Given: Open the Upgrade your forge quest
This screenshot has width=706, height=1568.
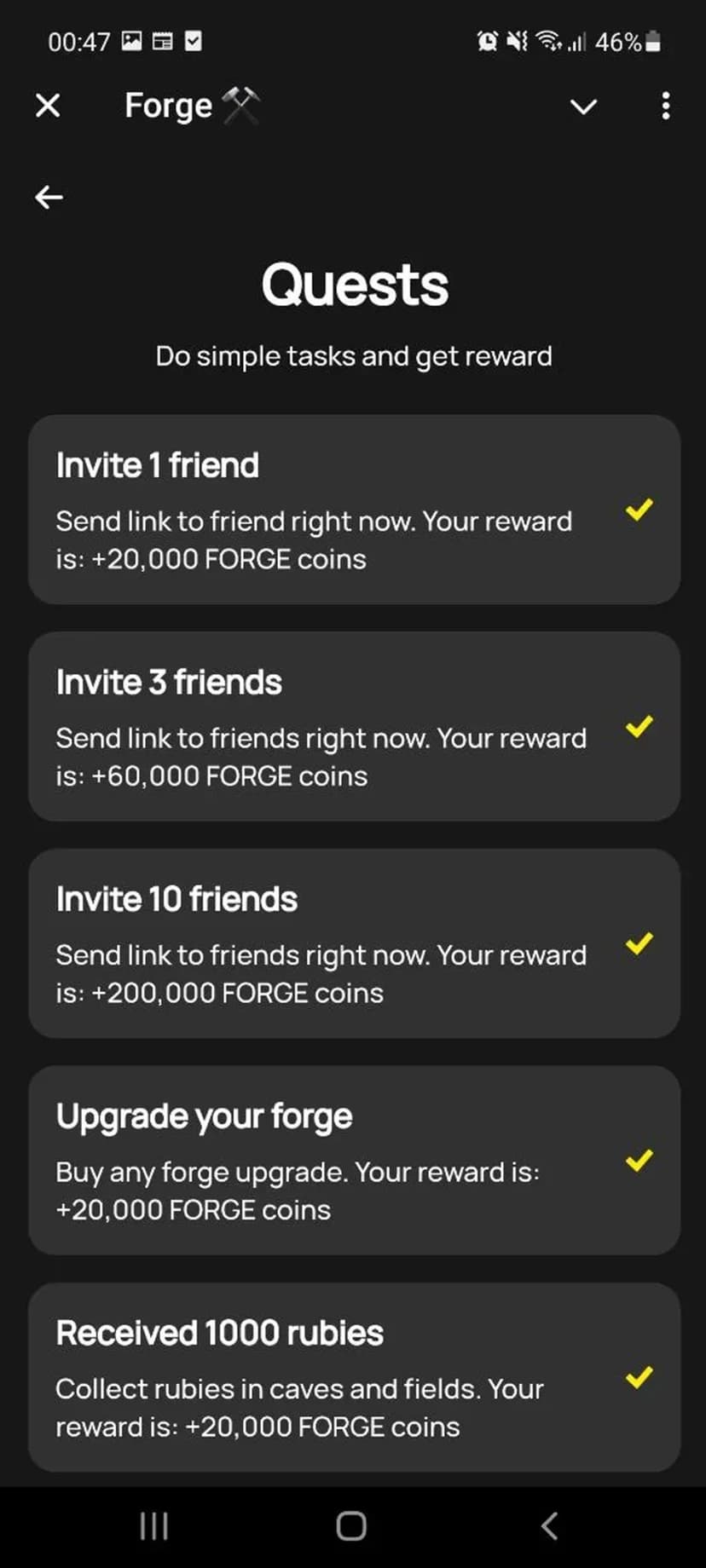Looking at the screenshot, I should [354, 1160].
